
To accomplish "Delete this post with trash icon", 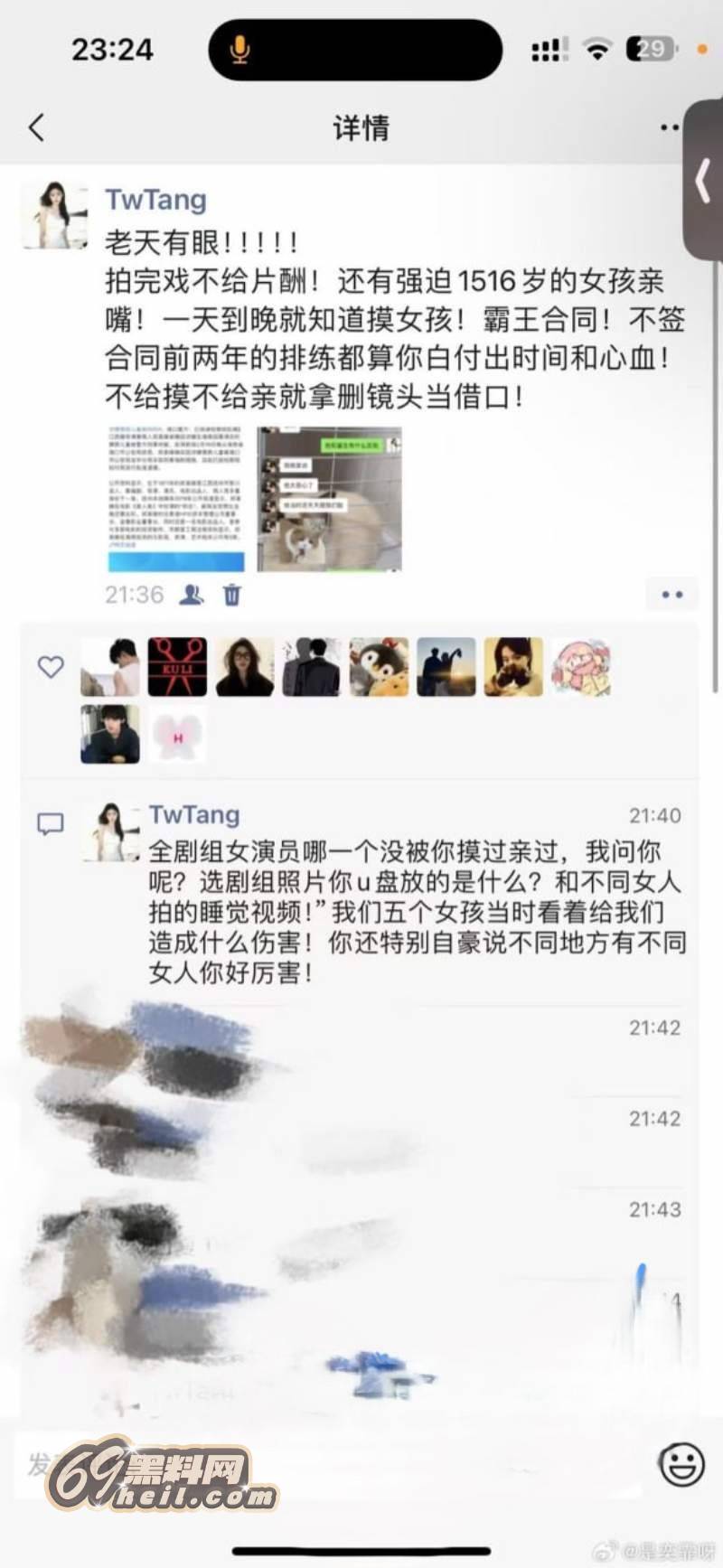I will pos(232,595).
